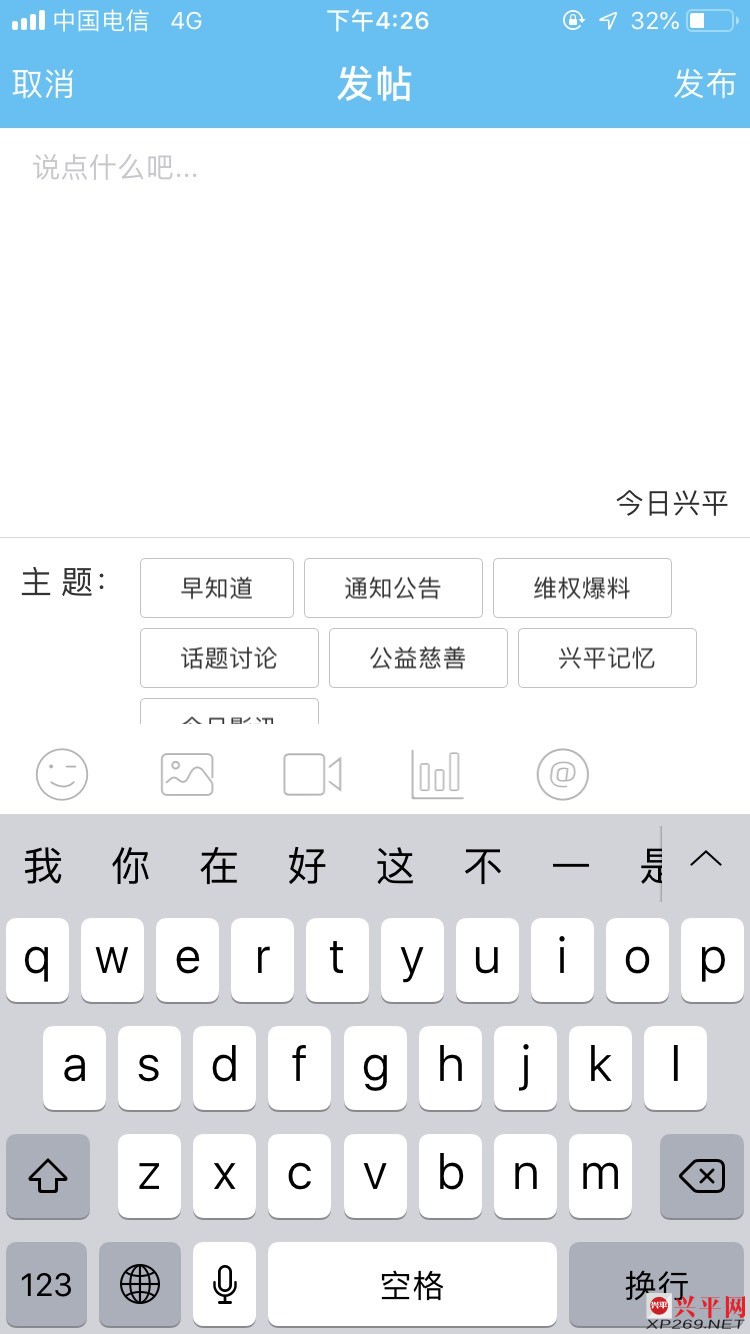
Task: Attach a photo with the image icon
Action: coord(187,774)
